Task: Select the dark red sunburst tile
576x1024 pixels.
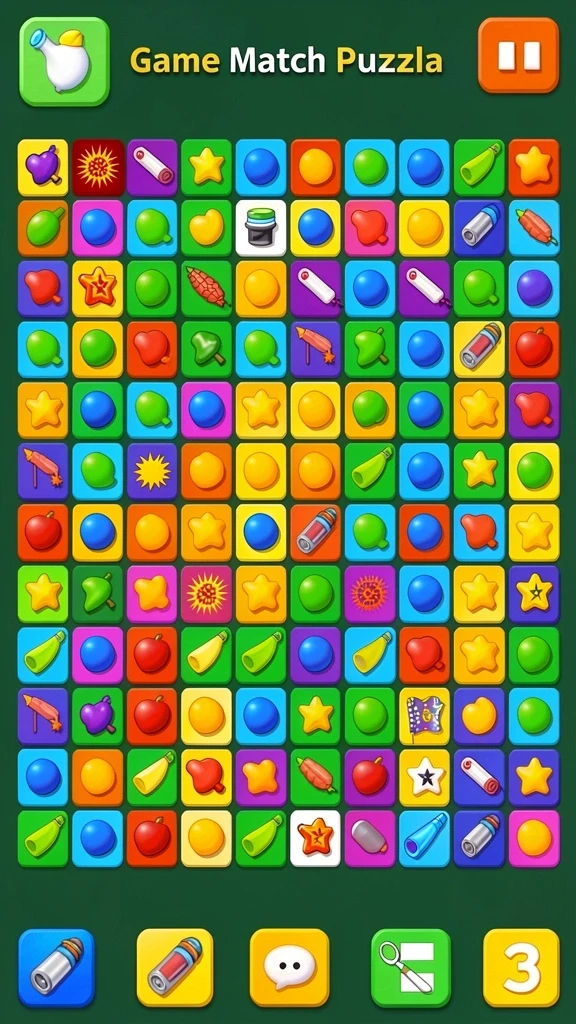Action: pyautogui.click(x=98, y=168)
